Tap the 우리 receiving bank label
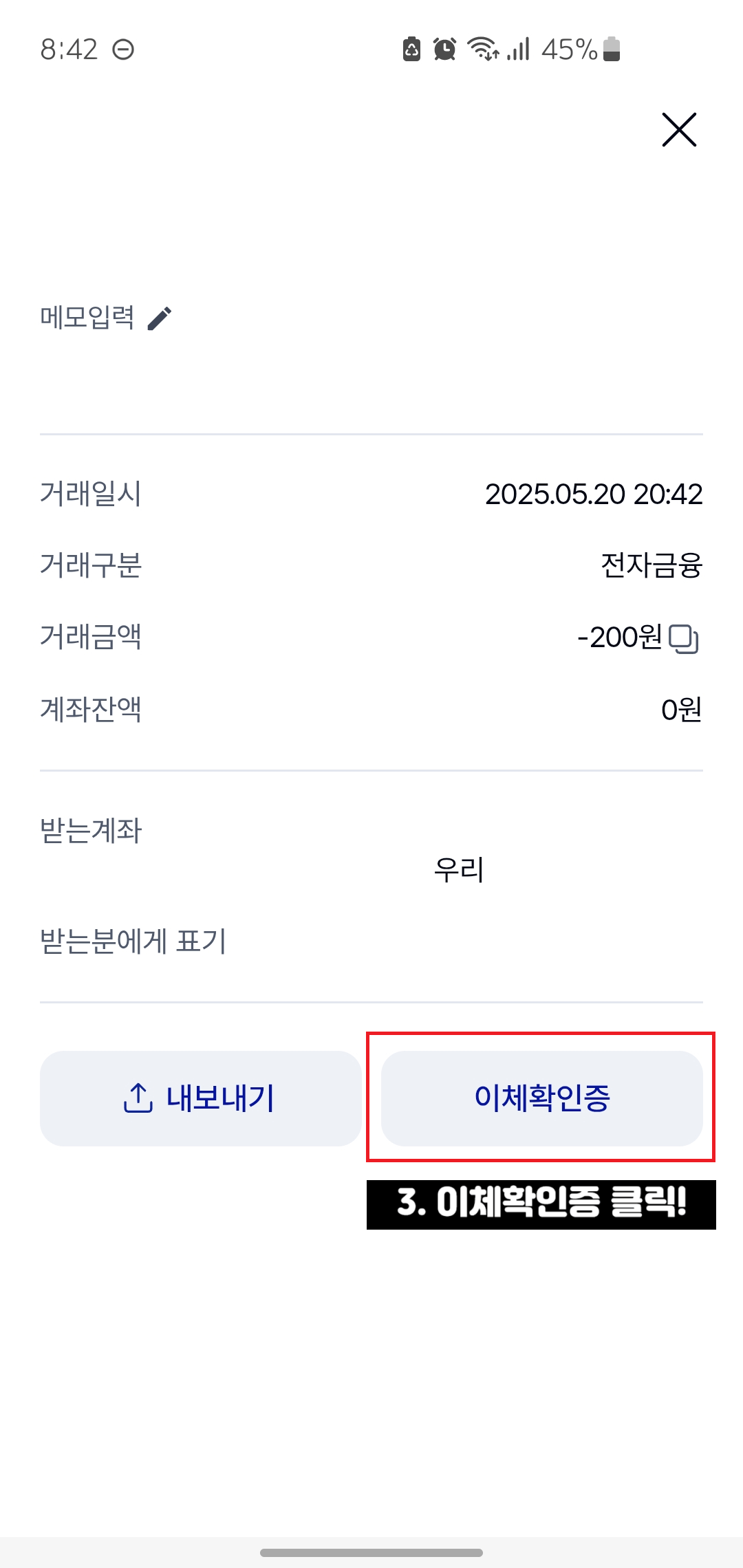743x1568 pixels. click(457, 869)
